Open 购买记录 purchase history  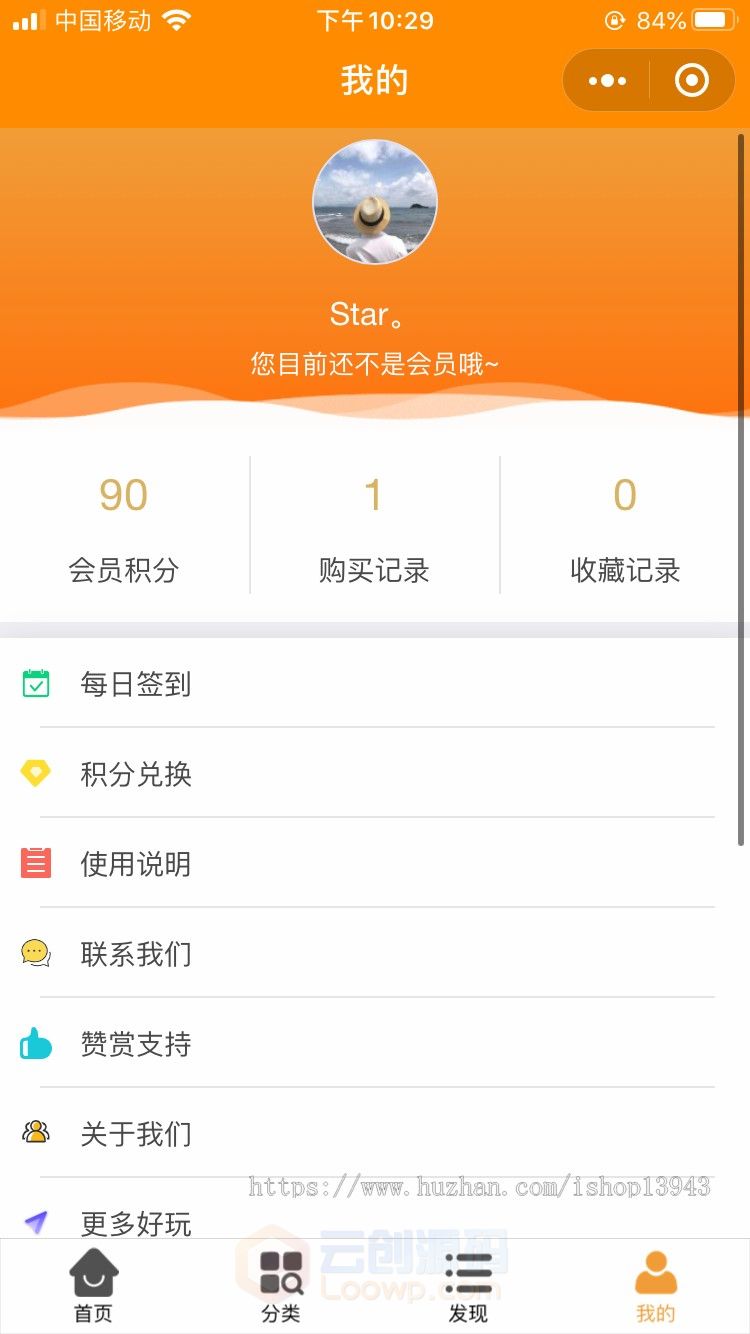(374, 526)
